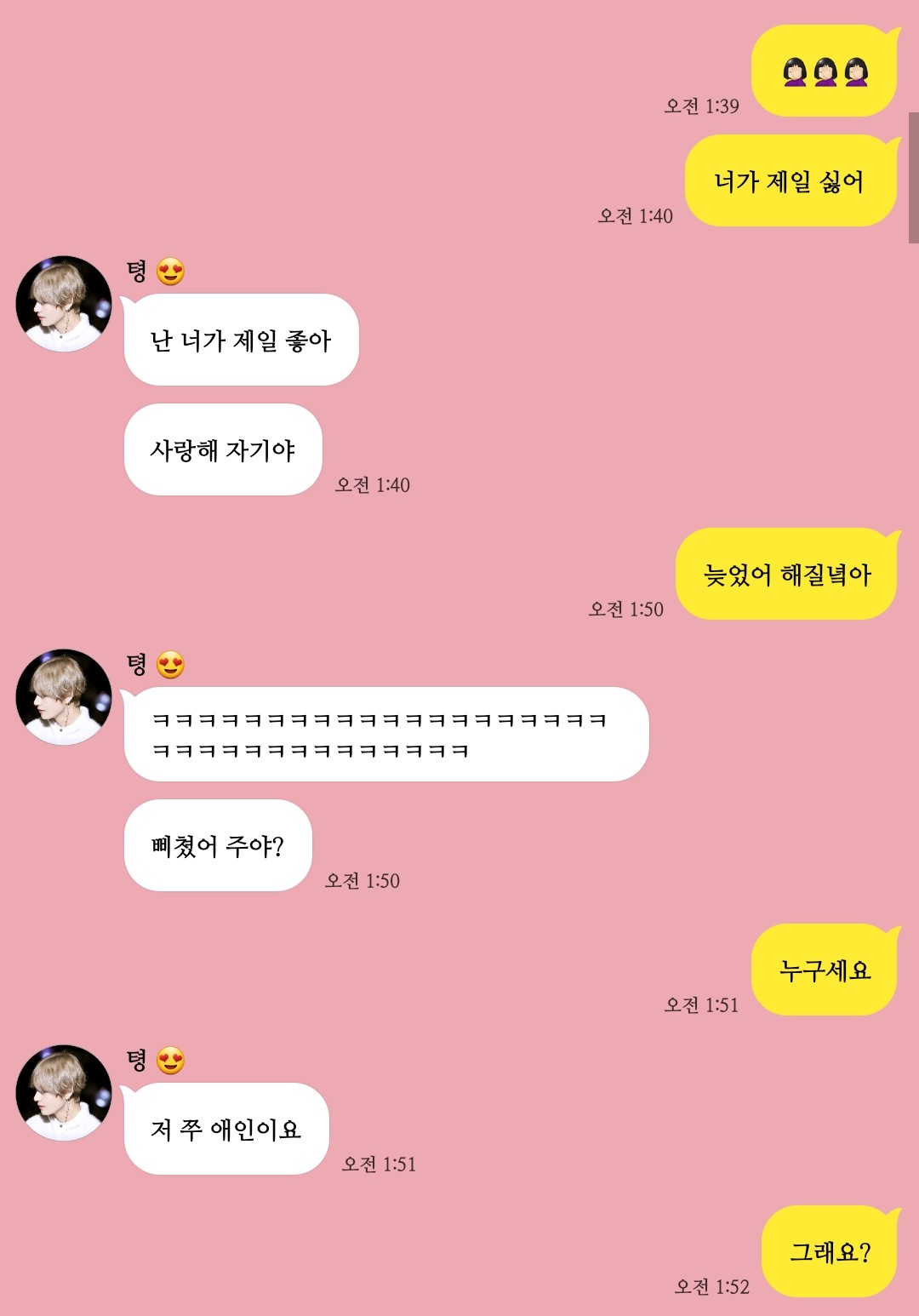
Task: View profile picture beside "저 쪽 애인이요"
Action: click(x=64, y=1093)
